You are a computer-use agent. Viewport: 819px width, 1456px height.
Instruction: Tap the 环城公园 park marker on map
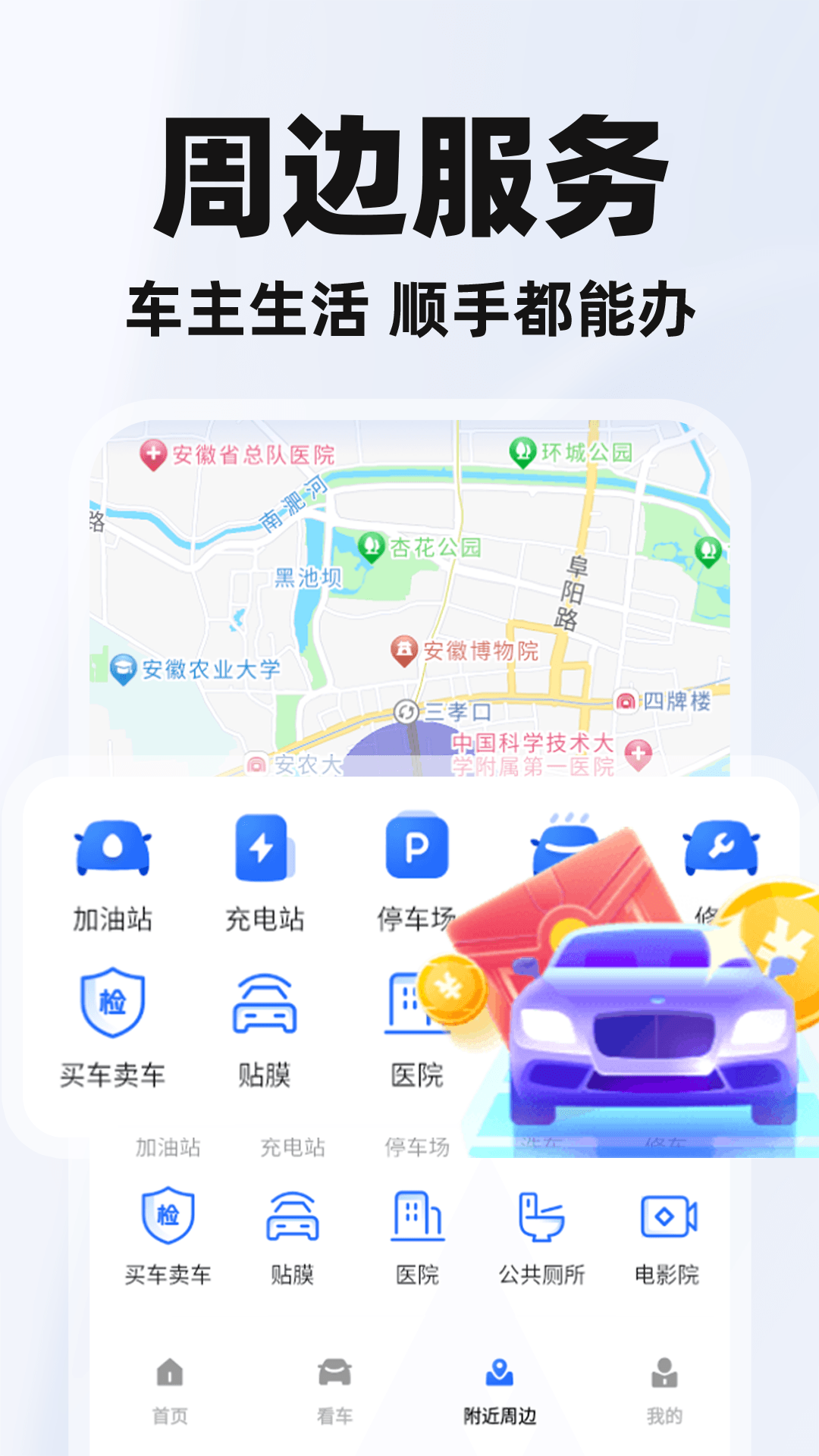click(520, 449)
